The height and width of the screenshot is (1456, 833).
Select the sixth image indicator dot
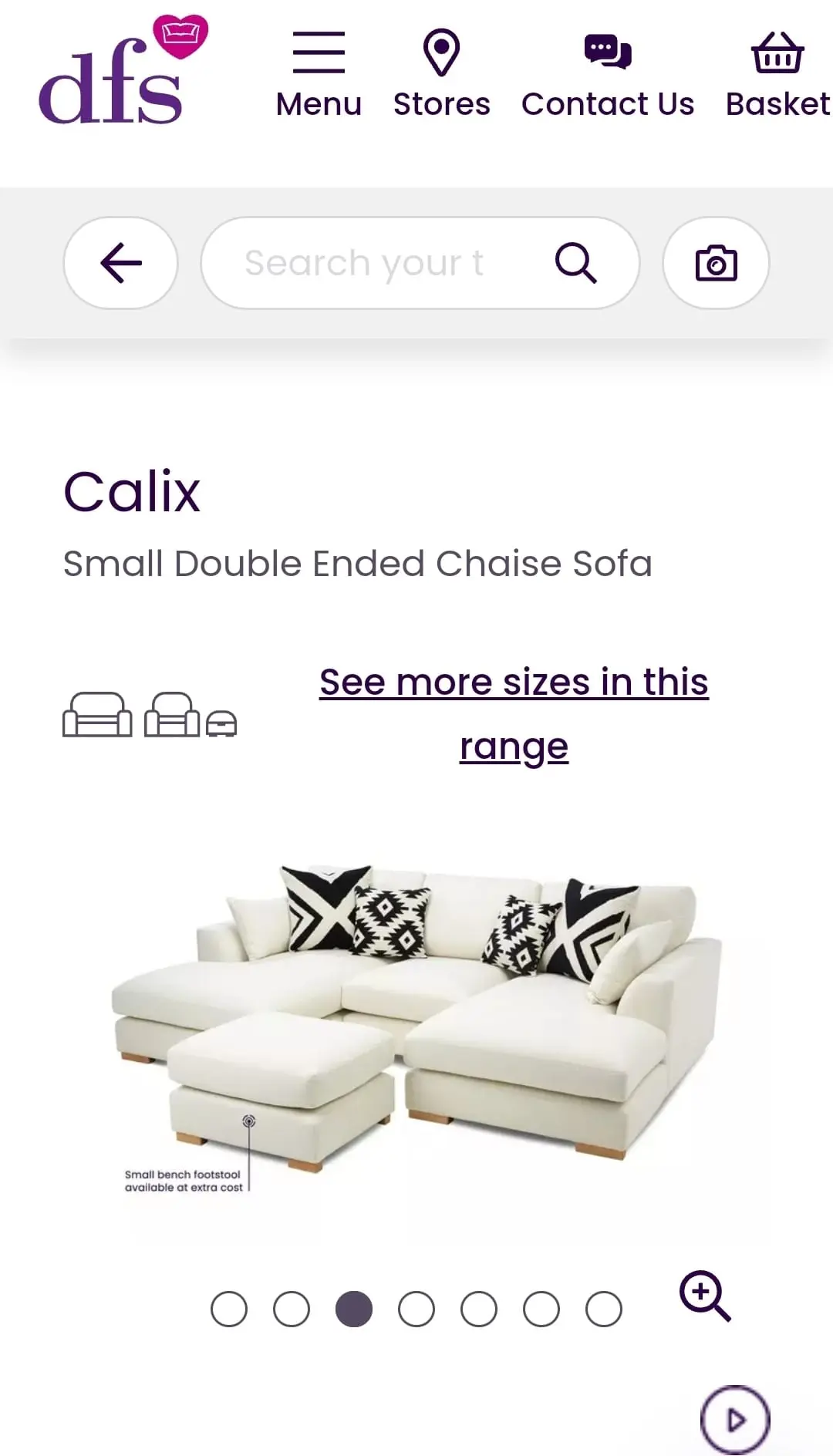(x=541, y=1309)
